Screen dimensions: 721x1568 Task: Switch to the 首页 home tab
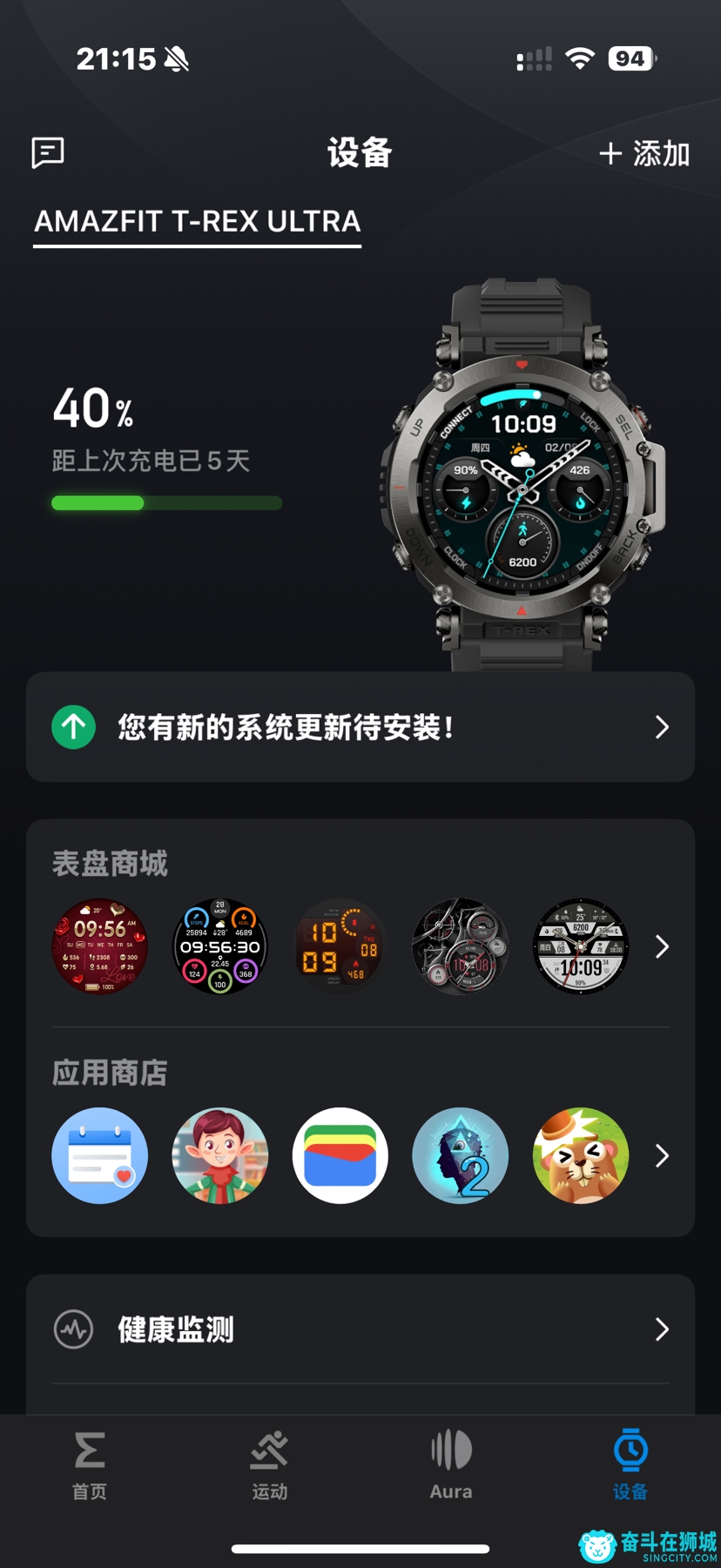click(x=90, y=1465)
